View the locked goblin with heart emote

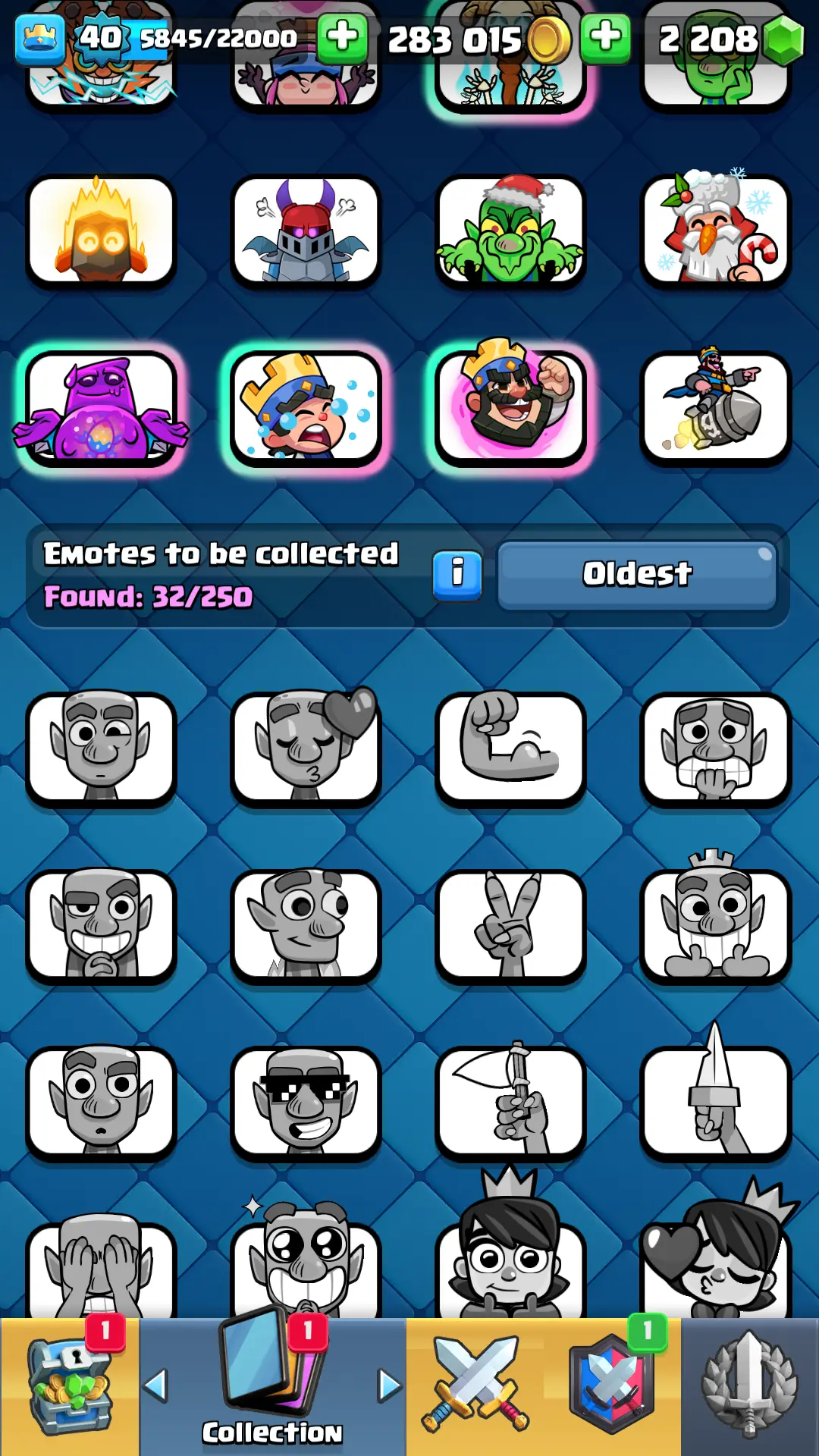coord(306,748)
